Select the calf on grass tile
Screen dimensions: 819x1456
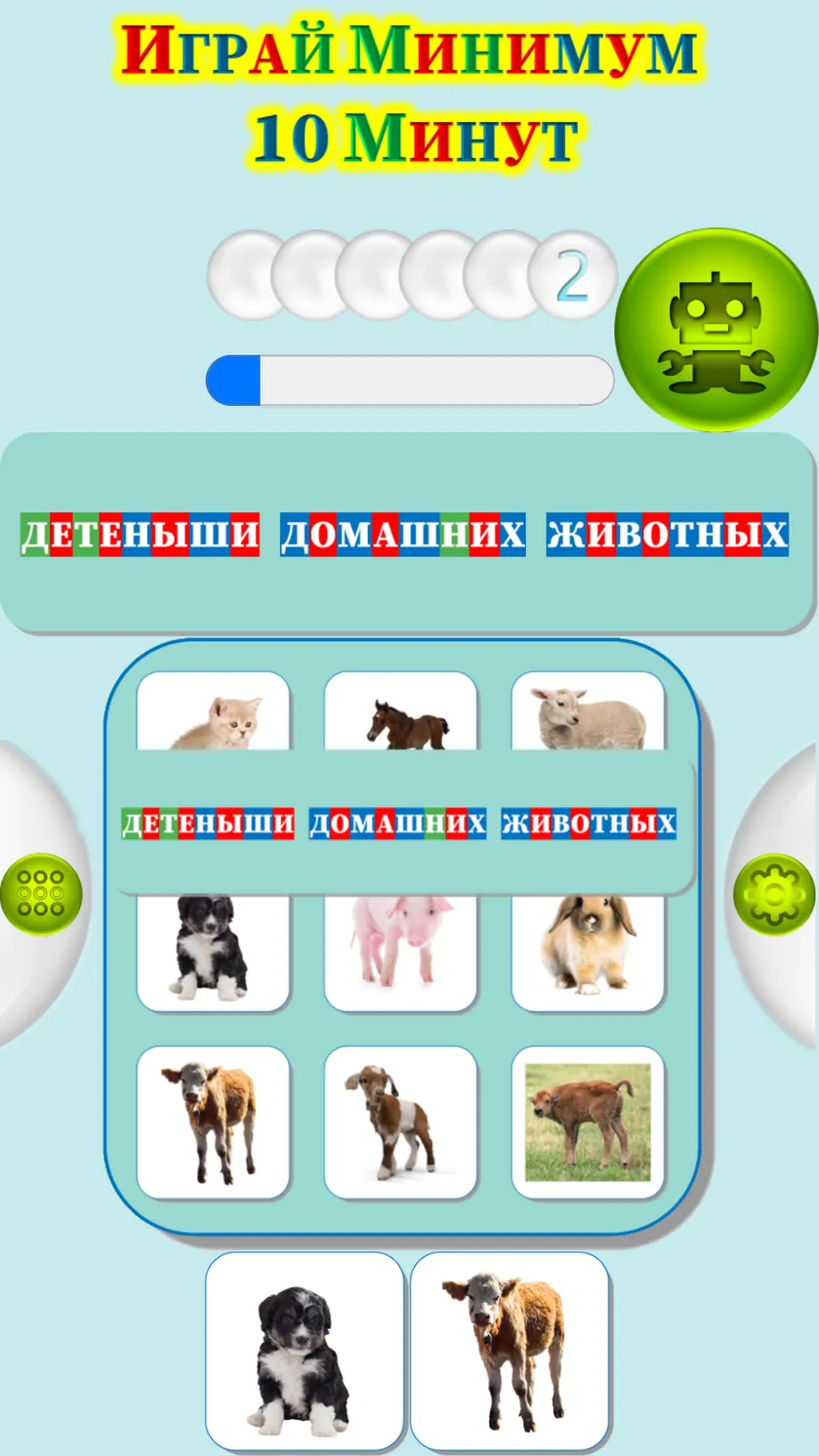coord(589,1122)
